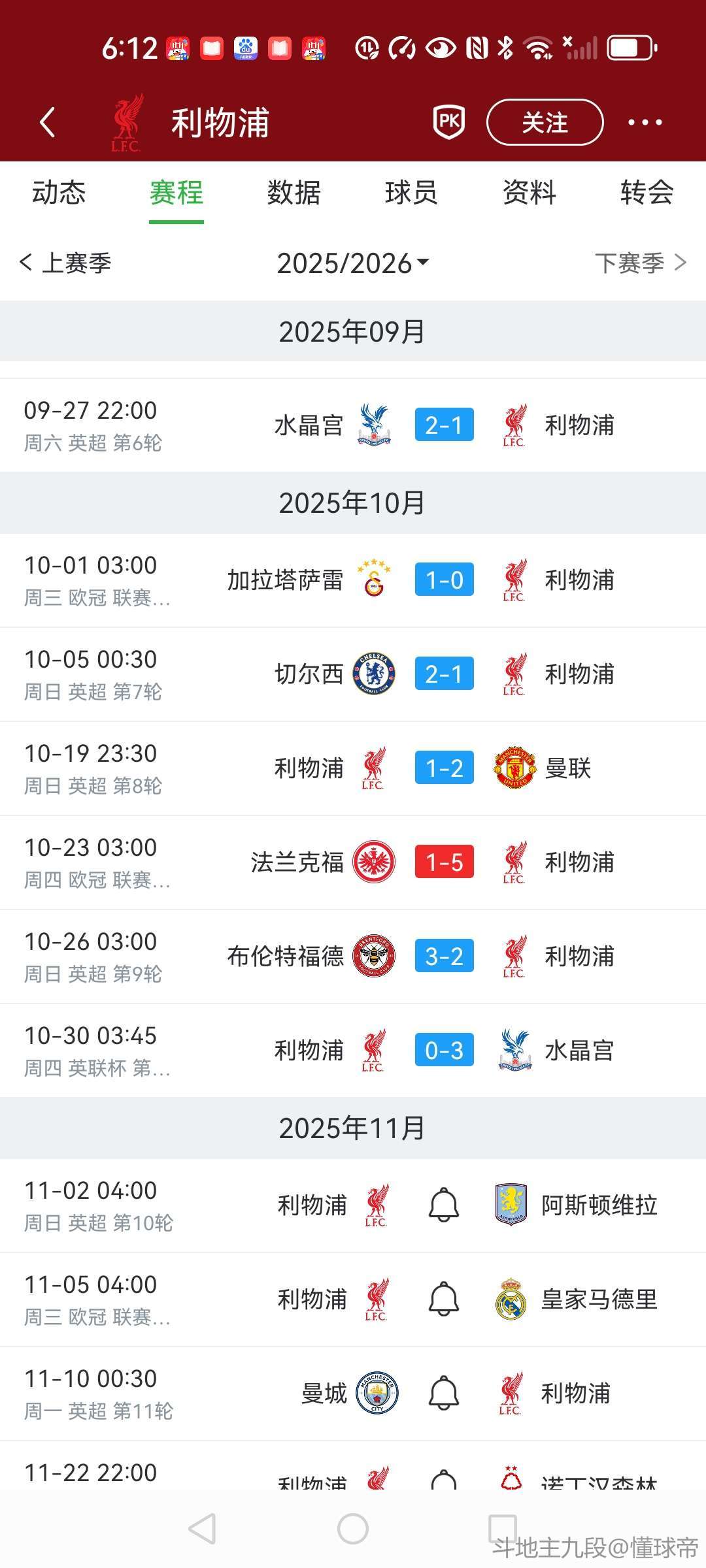View 上赛季 previous season schedule
The image size is (706, 1568).
point(67,263)
